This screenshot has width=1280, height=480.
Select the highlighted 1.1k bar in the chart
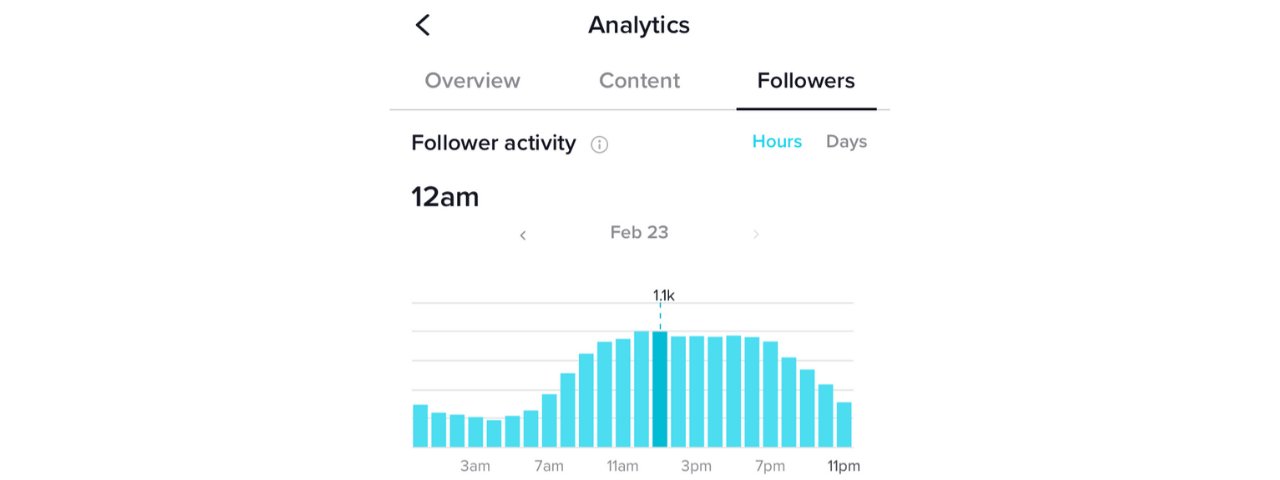tap(660, 389)
